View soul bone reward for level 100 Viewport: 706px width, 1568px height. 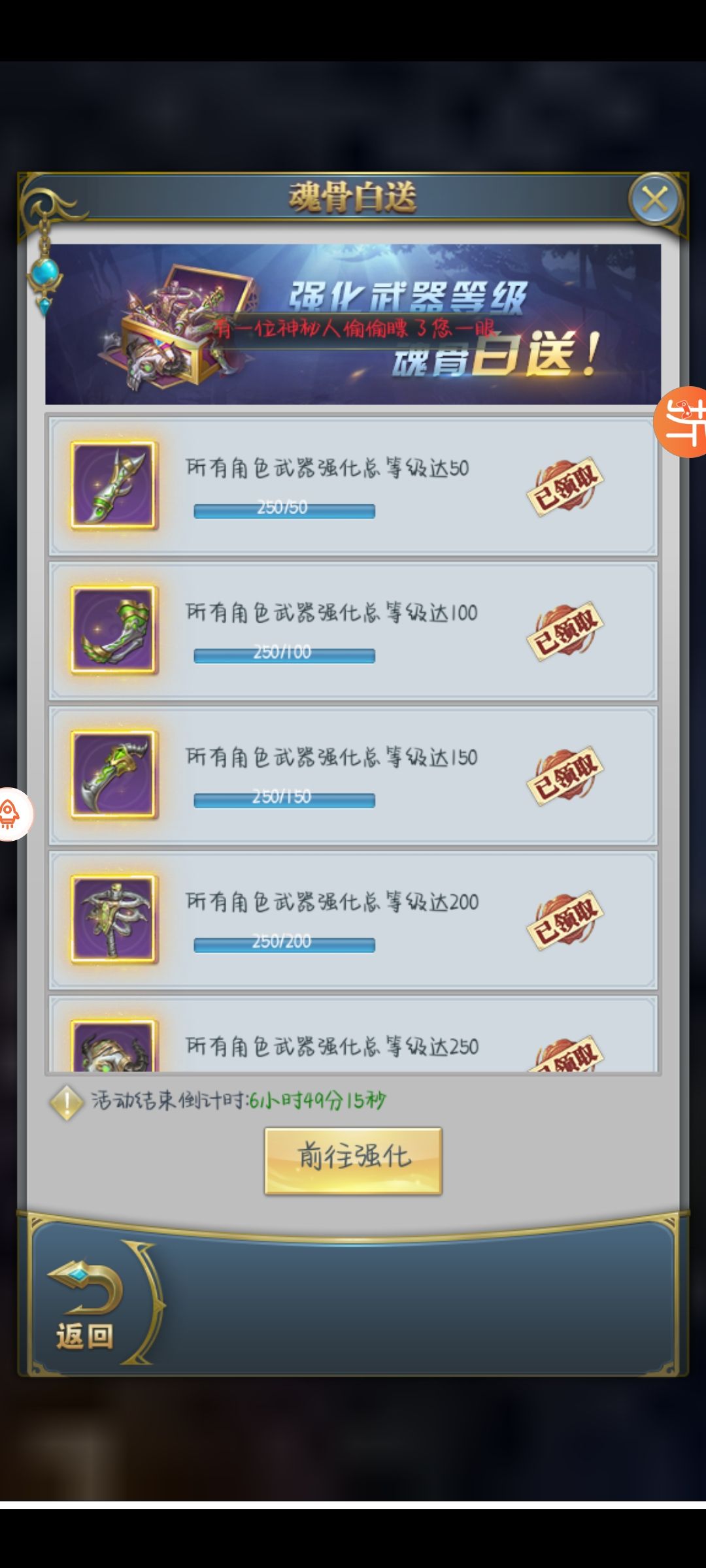114,630
